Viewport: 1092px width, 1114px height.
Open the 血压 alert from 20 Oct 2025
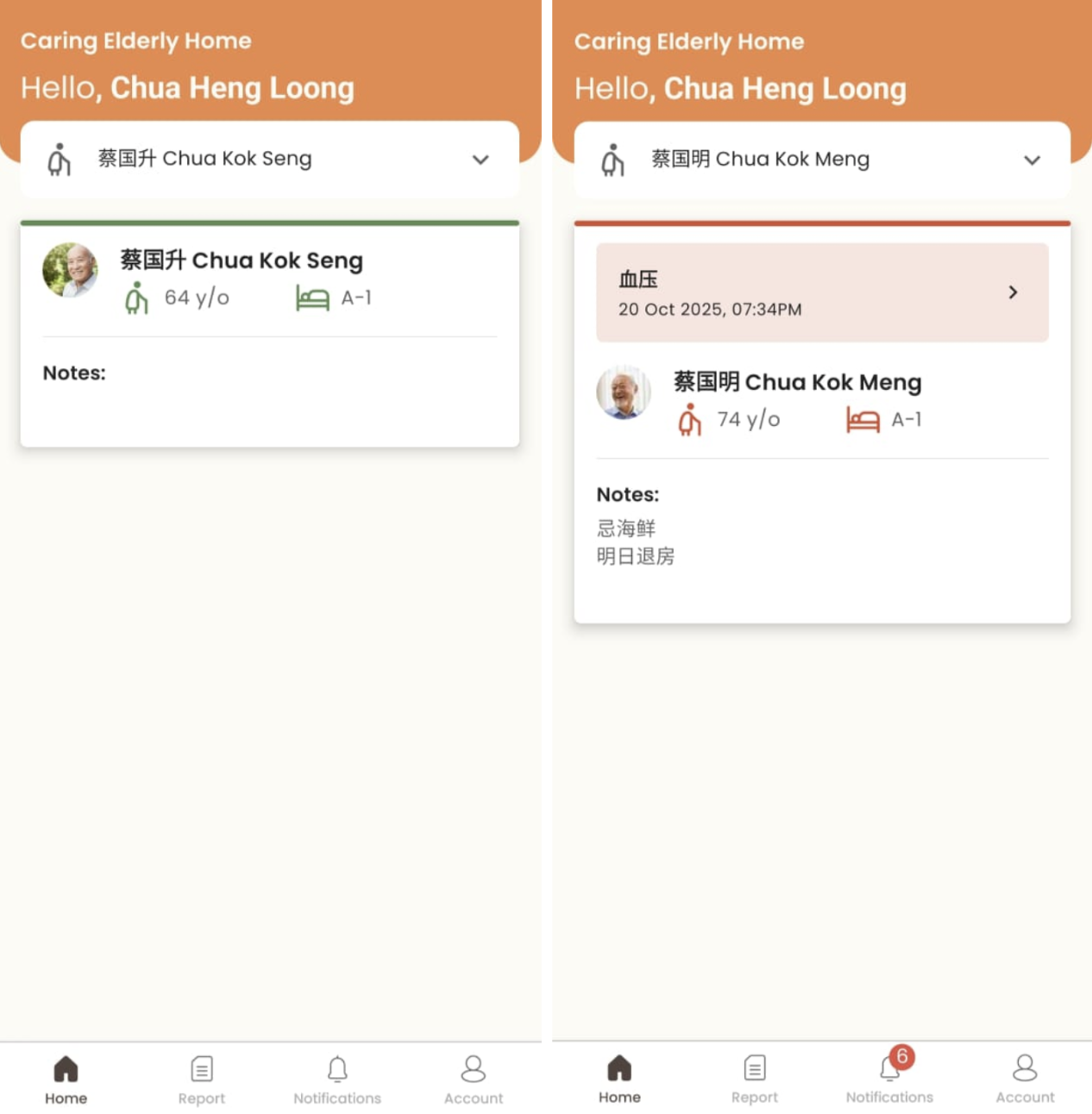pyautogui.click(x=821, y=293)
